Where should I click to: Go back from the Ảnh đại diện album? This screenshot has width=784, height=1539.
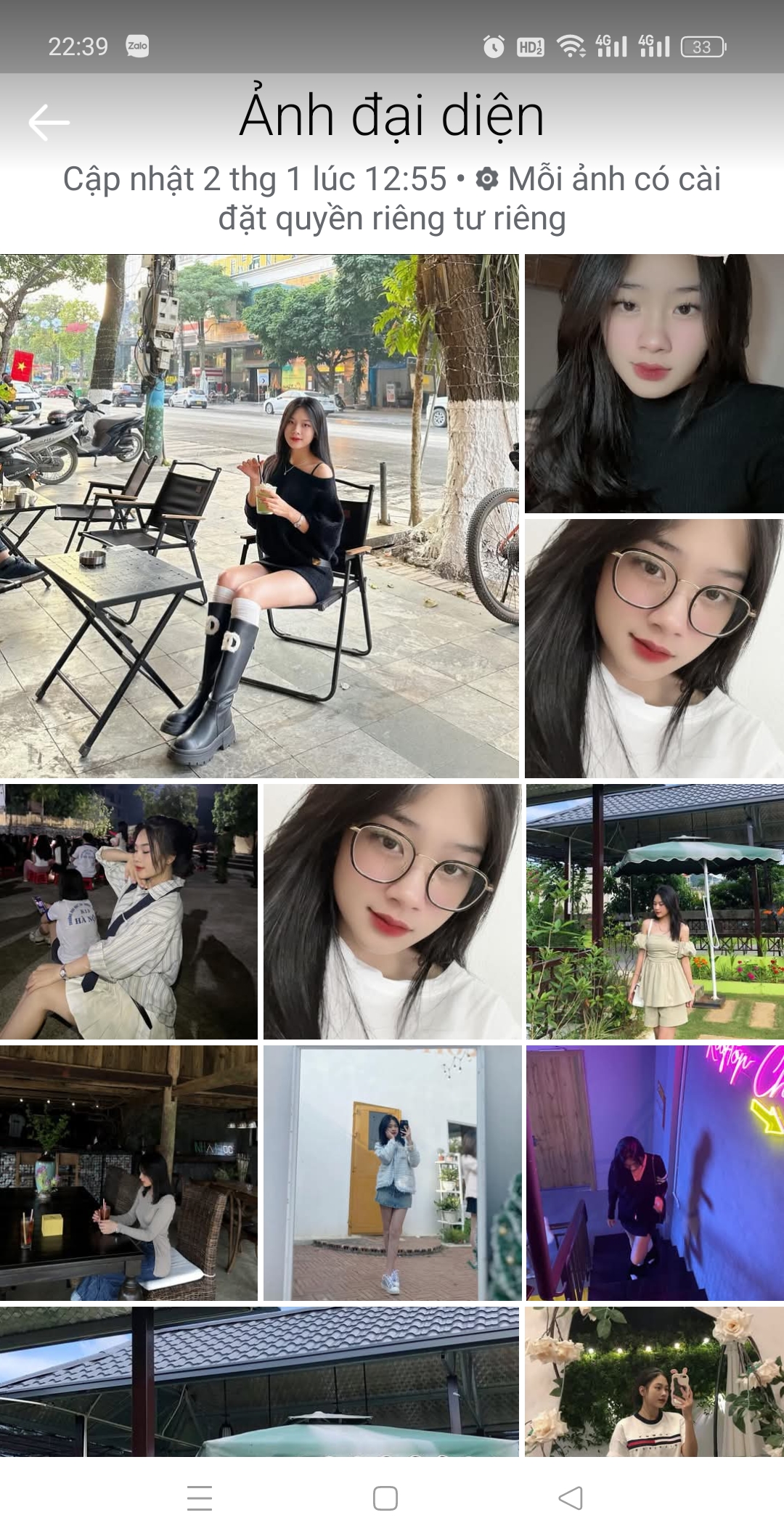pyautogui.click(x=49, y=122)
